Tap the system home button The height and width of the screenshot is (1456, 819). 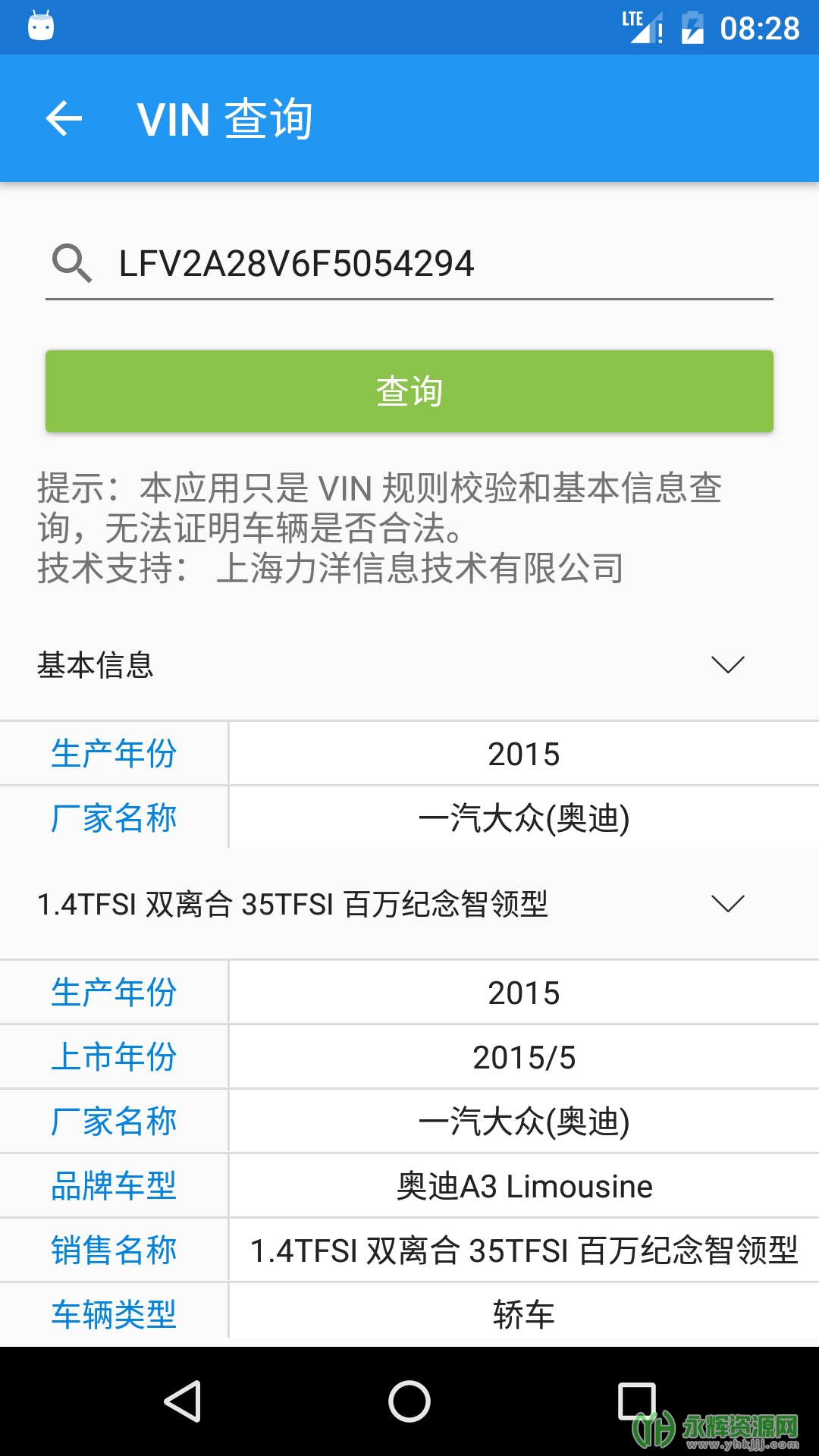409,1401
